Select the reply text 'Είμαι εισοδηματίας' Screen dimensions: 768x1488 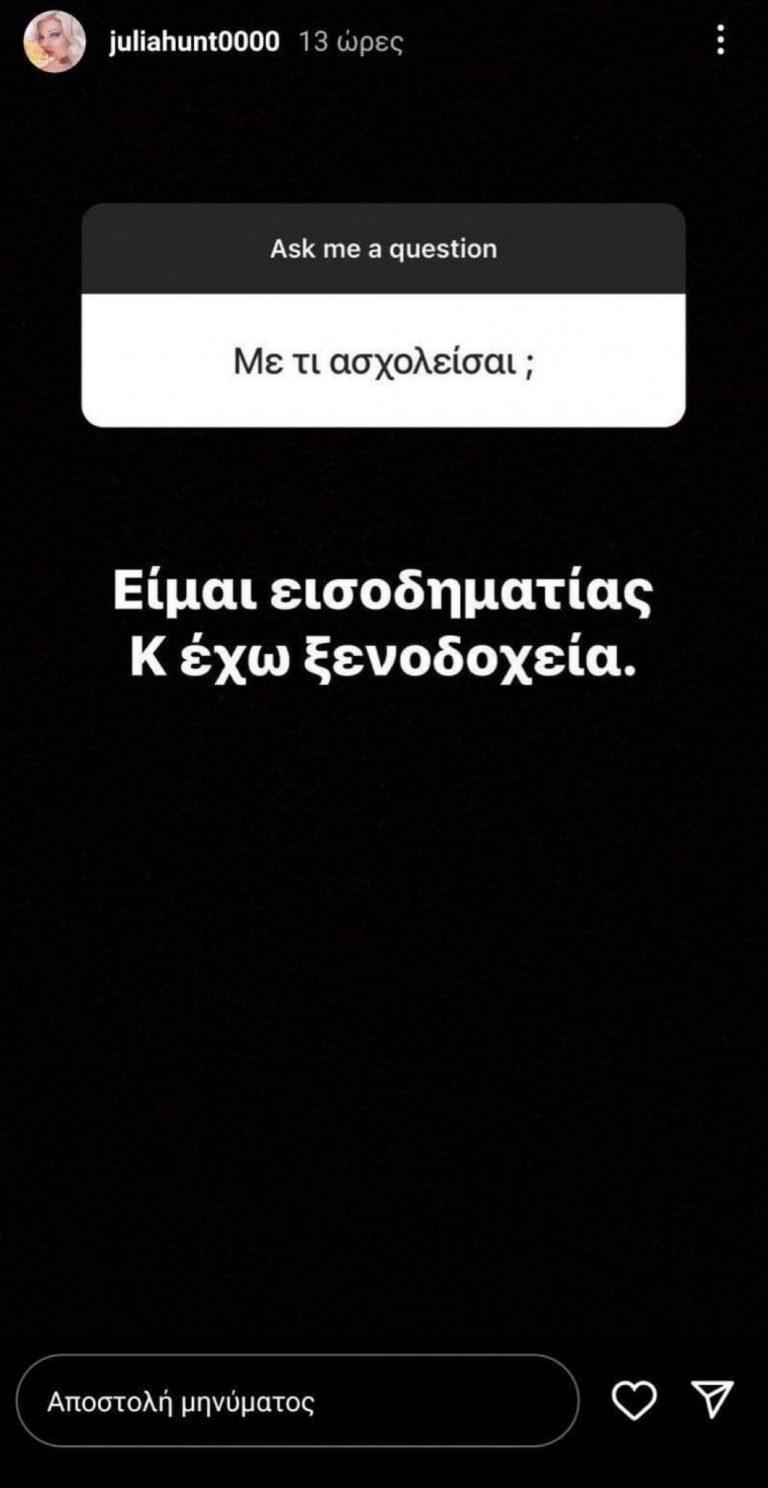384,592
